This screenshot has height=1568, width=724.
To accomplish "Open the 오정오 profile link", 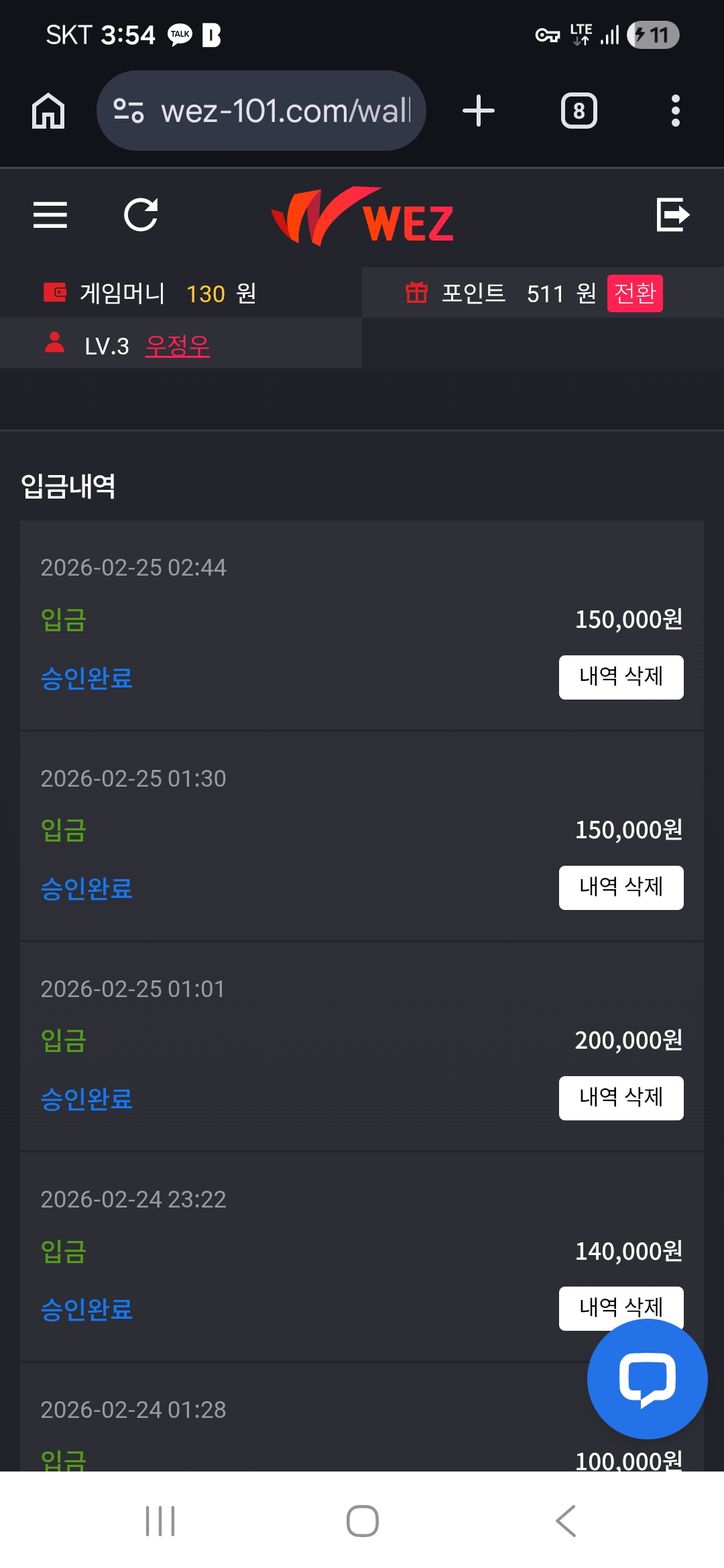I will pyautogui.click(x=178, y=346).
